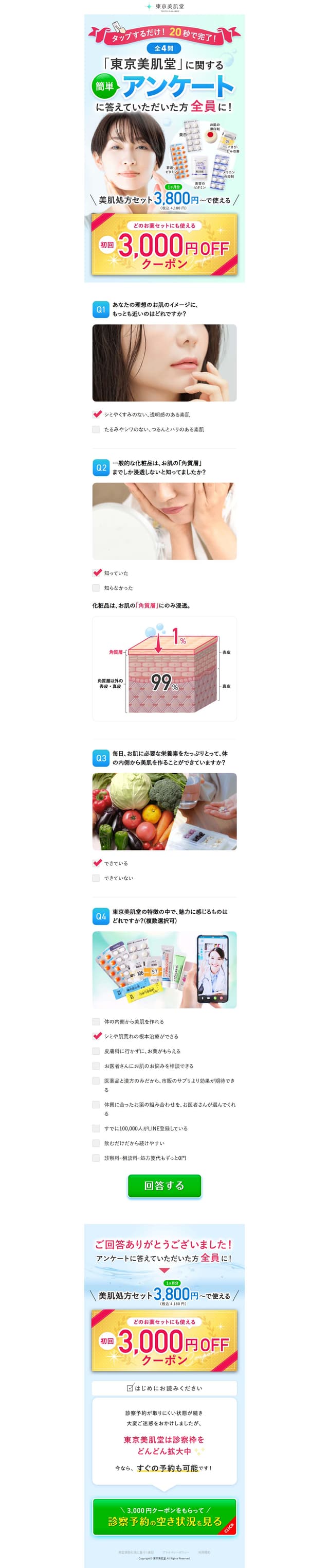Check 診察料・相談料・処方箋代もずっと0円

click(96, 1158)
